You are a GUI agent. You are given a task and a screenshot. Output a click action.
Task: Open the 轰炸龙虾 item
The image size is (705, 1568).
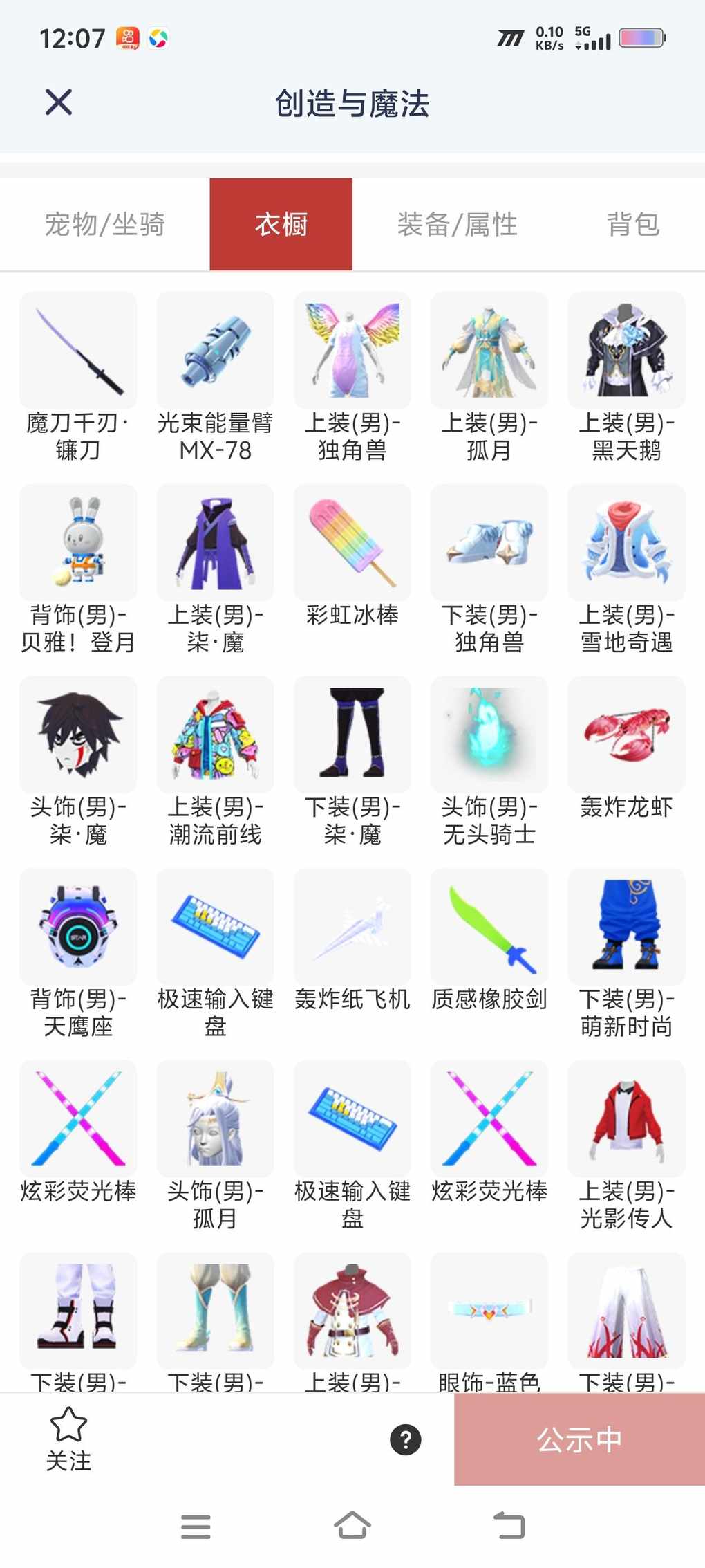pyautogui.click(x=626, y=735)
